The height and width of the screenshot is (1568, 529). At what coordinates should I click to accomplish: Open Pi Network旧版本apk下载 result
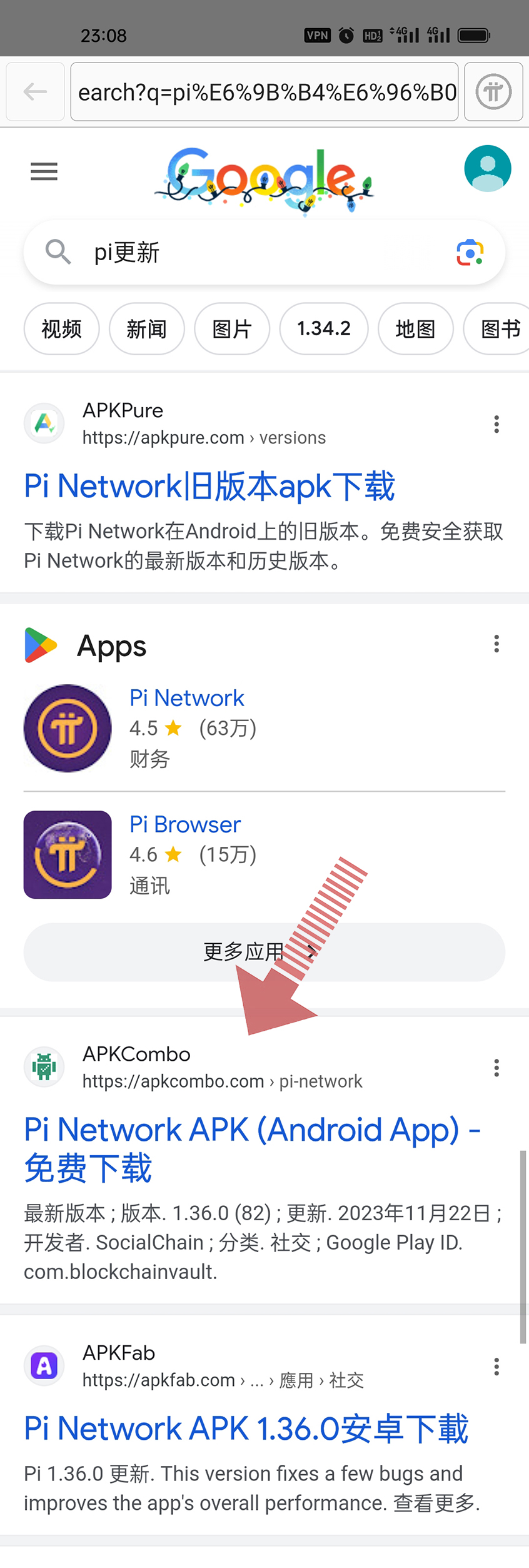coord(209,487)
